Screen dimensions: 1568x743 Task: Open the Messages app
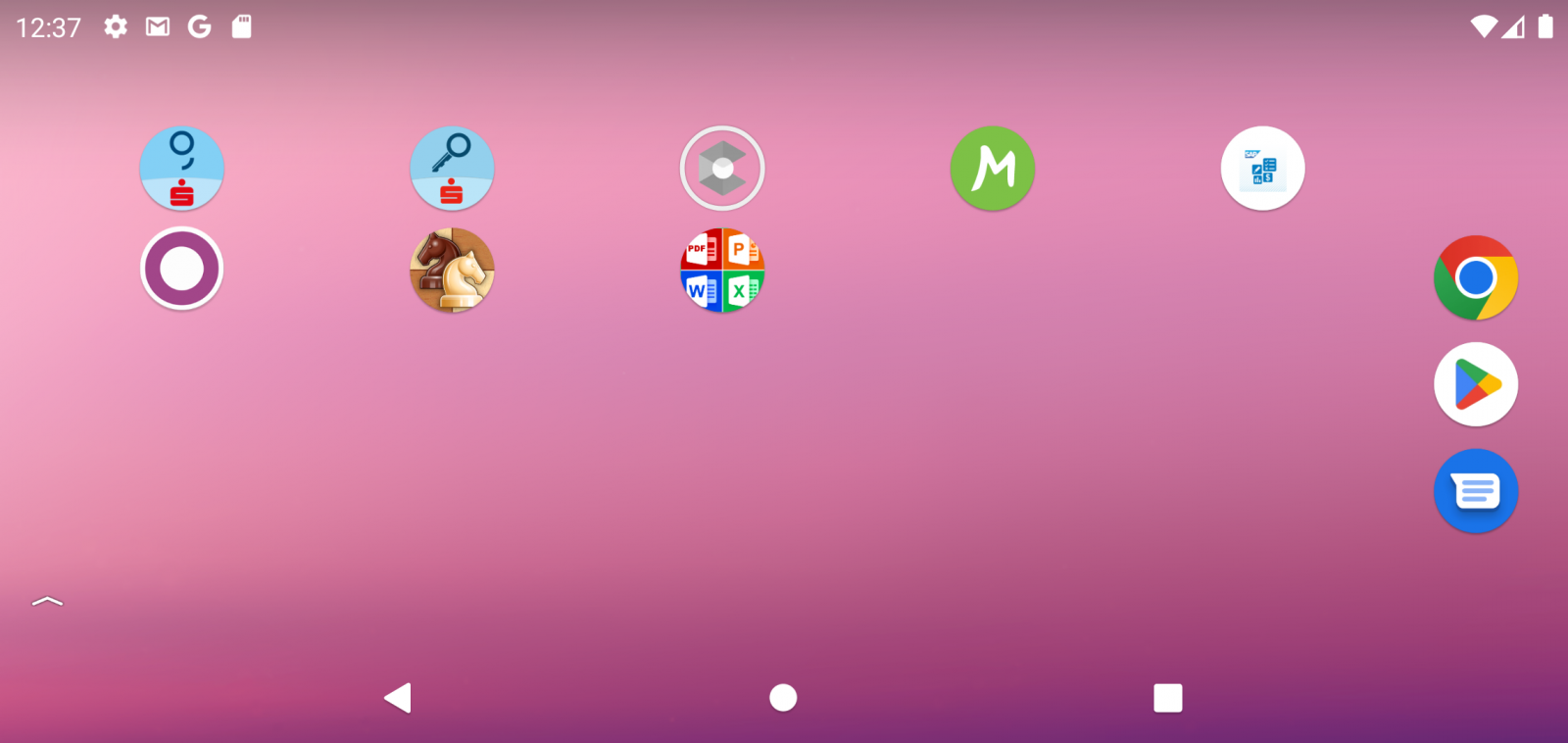[1475, 491]
